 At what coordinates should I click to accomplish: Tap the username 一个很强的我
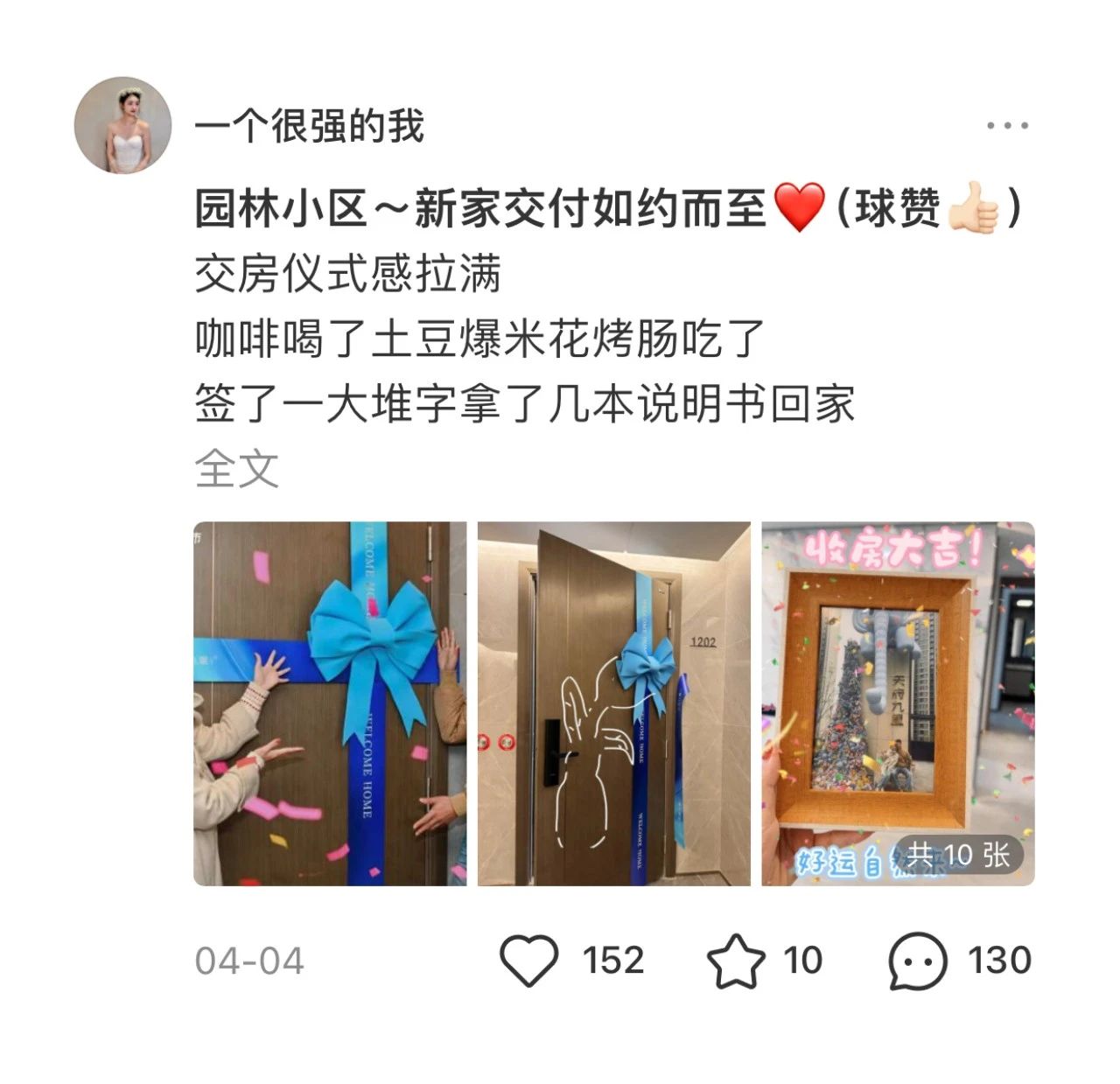[x=310, y=126]
